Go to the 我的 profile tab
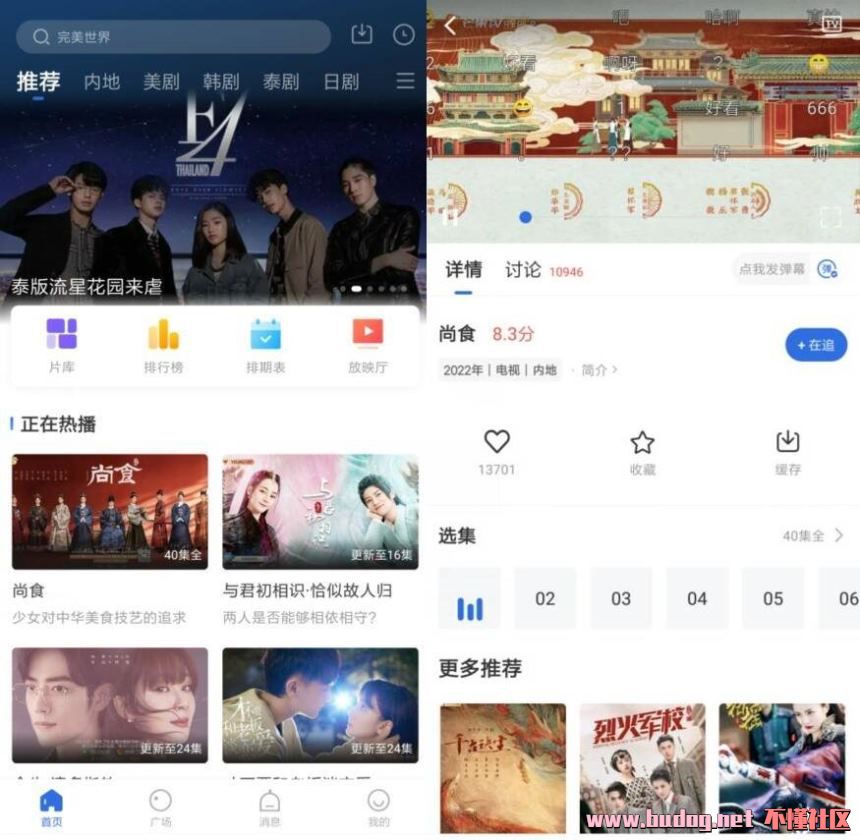The height and width of the screenshot is (840, 860). [x=378, y=808]
